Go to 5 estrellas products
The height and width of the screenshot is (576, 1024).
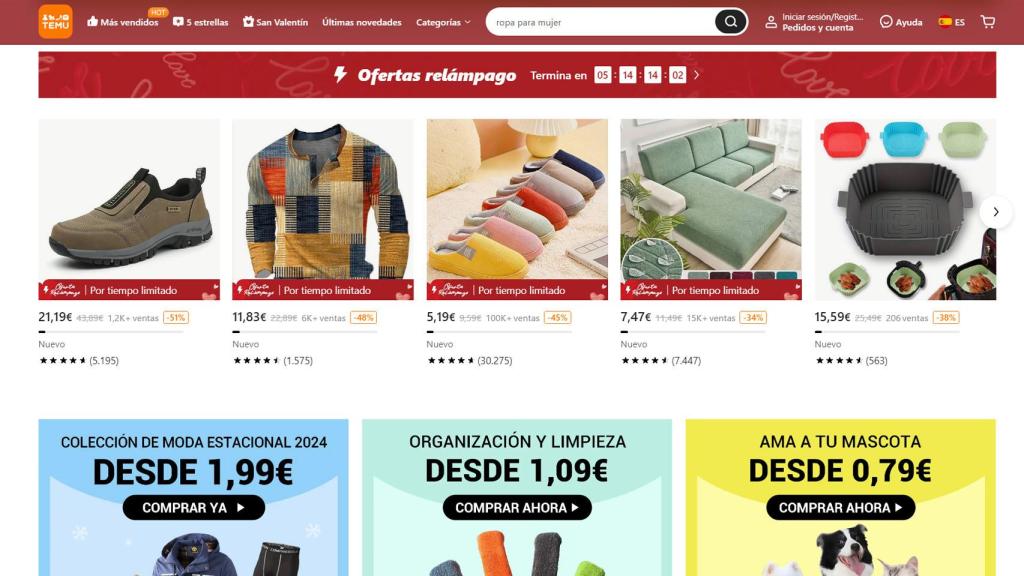(x=201, y=22)
